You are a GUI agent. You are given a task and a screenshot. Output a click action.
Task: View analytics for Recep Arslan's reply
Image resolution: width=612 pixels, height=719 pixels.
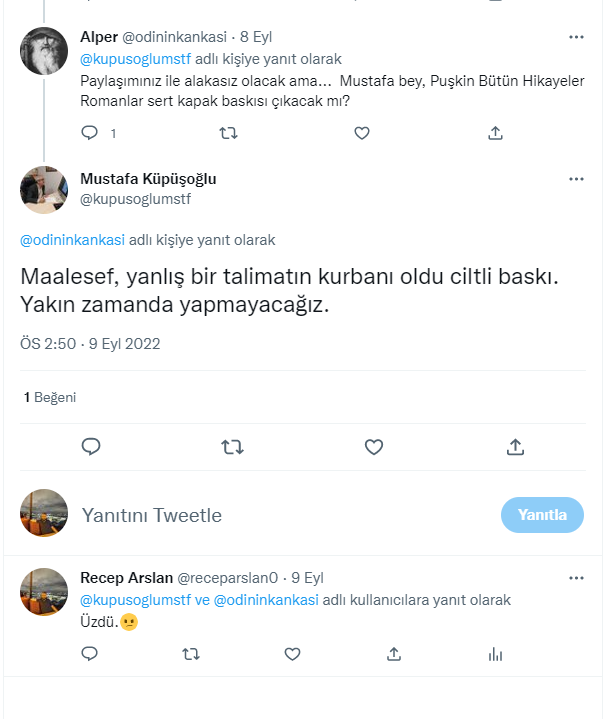494,654
